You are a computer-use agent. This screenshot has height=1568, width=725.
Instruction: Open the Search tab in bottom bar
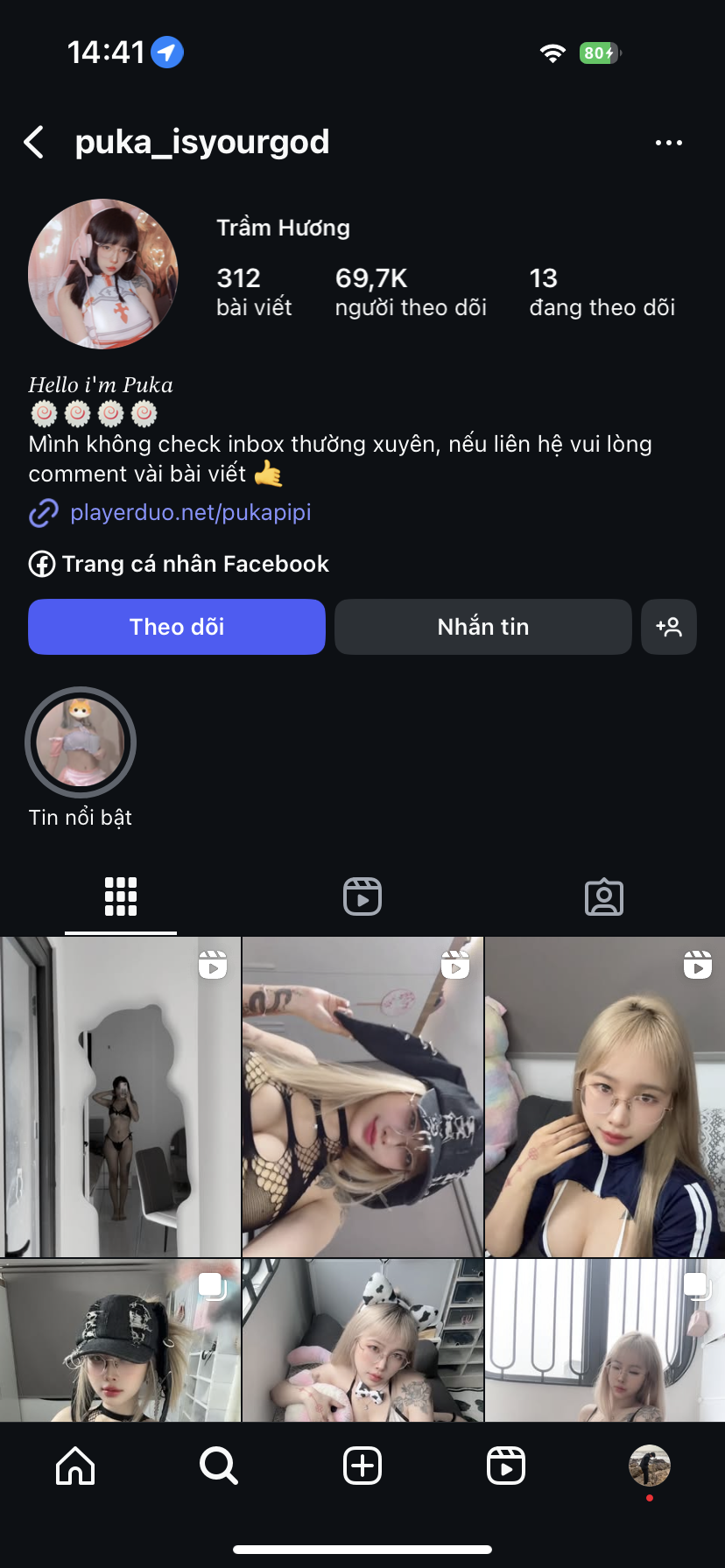coord(219,1466)
